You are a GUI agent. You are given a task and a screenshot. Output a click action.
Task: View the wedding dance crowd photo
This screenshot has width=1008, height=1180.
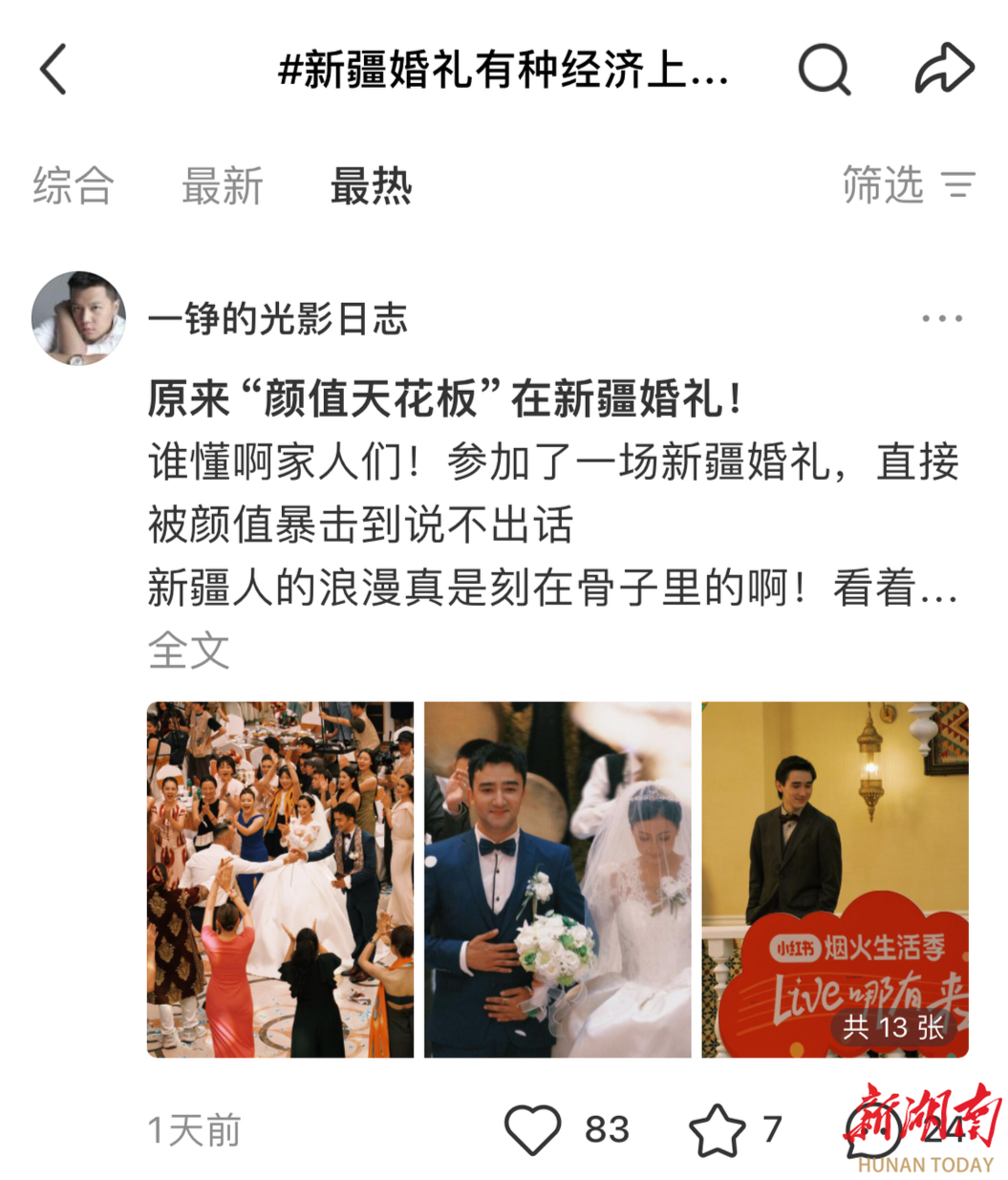[x=280, y=879]
